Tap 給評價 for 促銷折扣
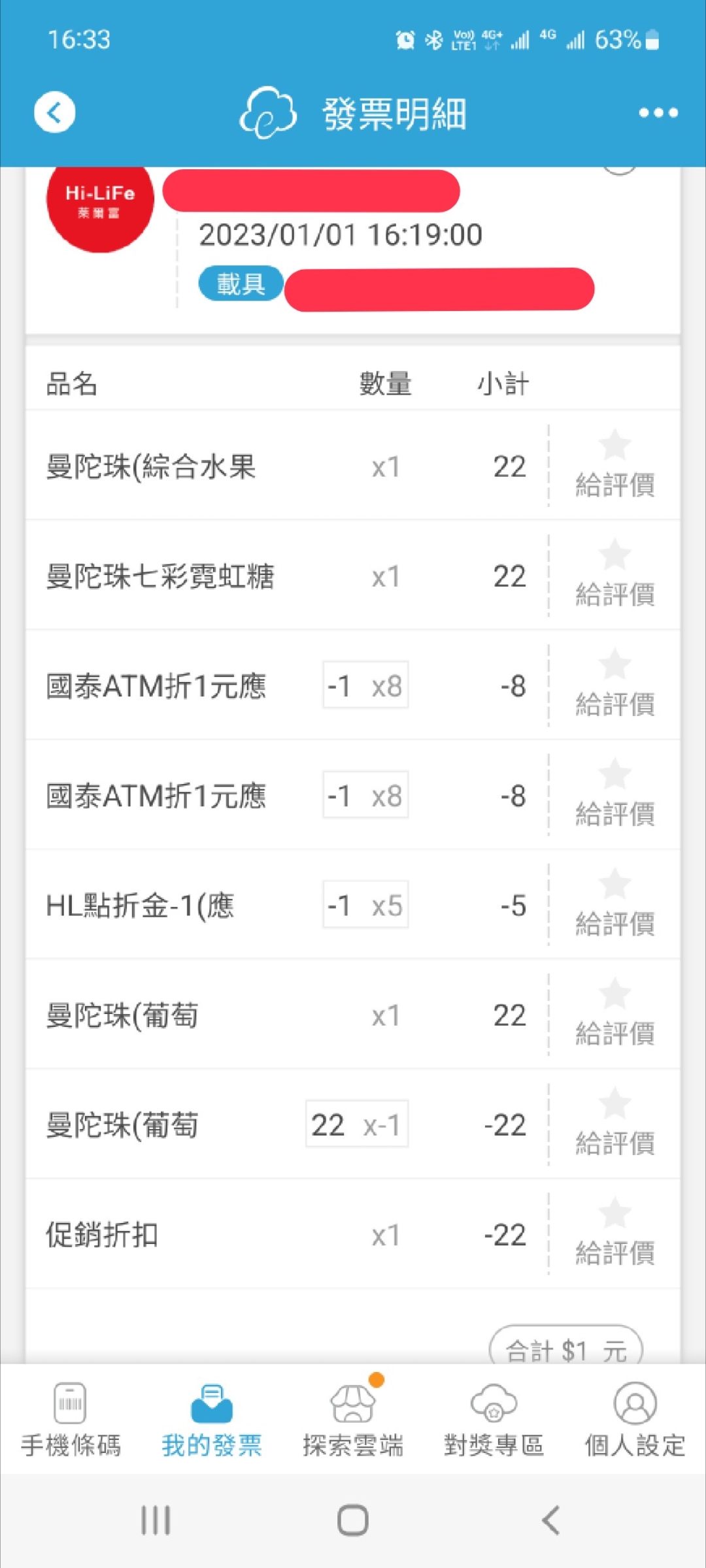 click(615, 1233)
